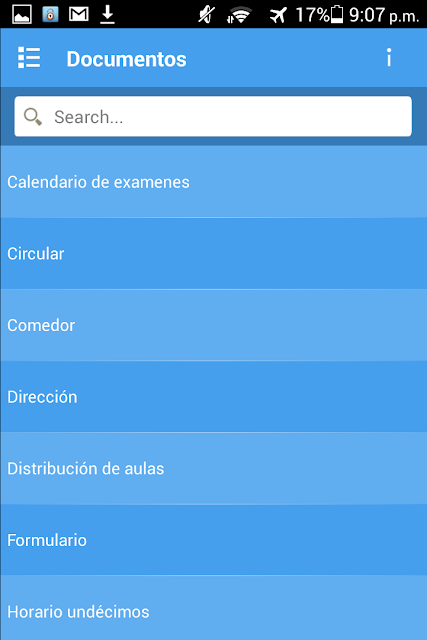This screenshot has width=427, height=640.
Task: Open the Dirección document
Action: (214, 397)
